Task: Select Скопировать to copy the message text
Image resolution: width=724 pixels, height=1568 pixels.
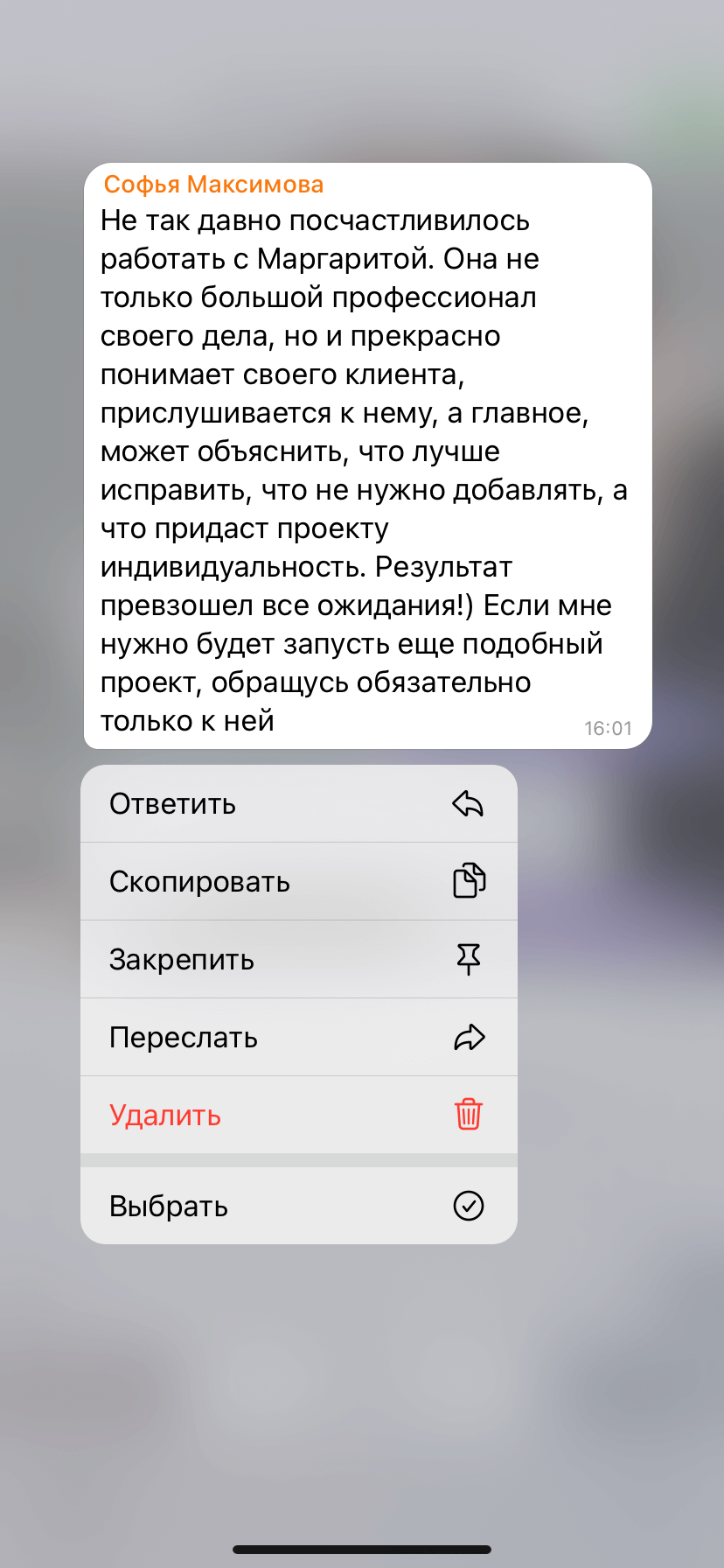Action: pyautogui.click(x=298, y=881)
